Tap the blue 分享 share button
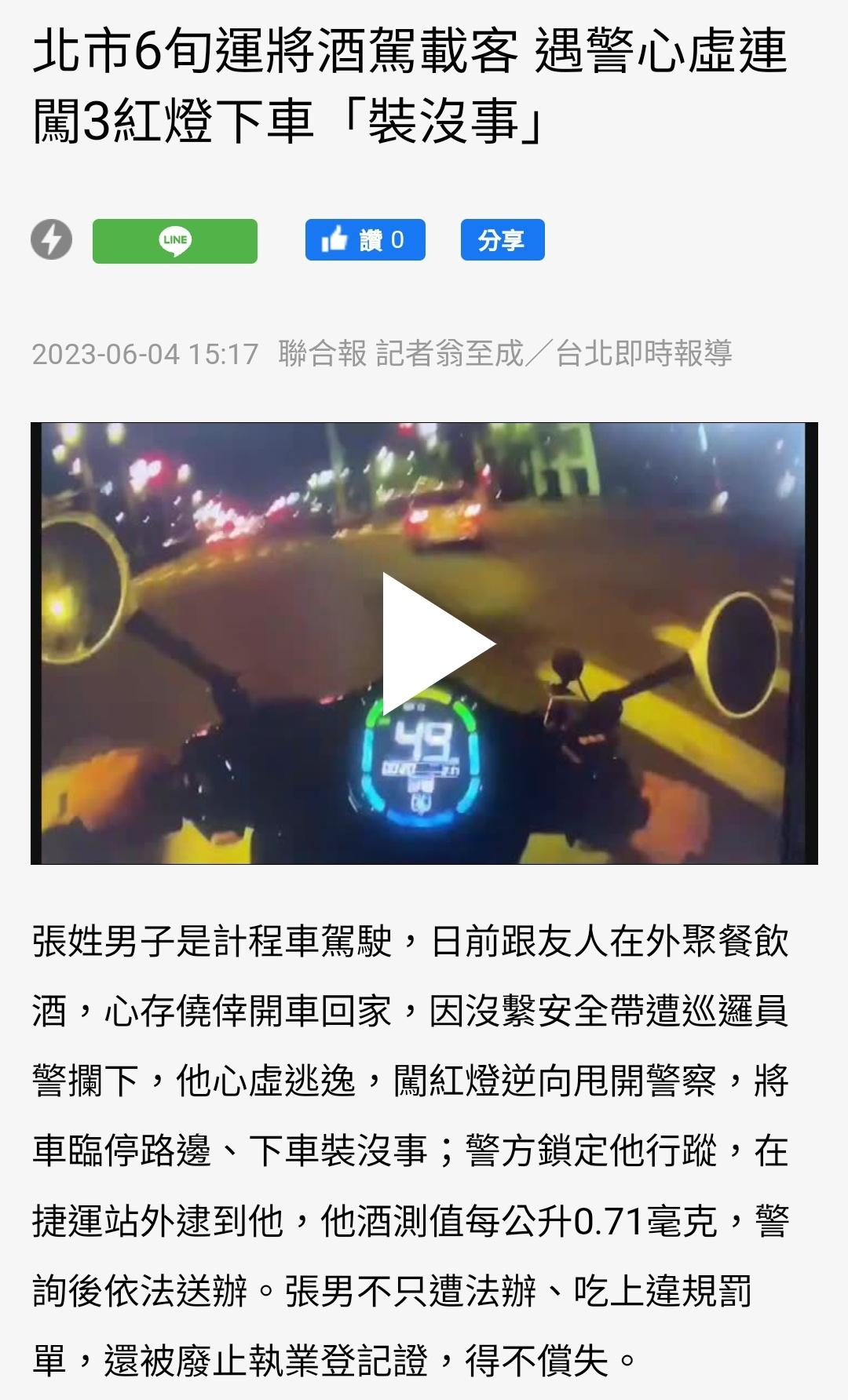848x1400 pixels. coord(503,240)
